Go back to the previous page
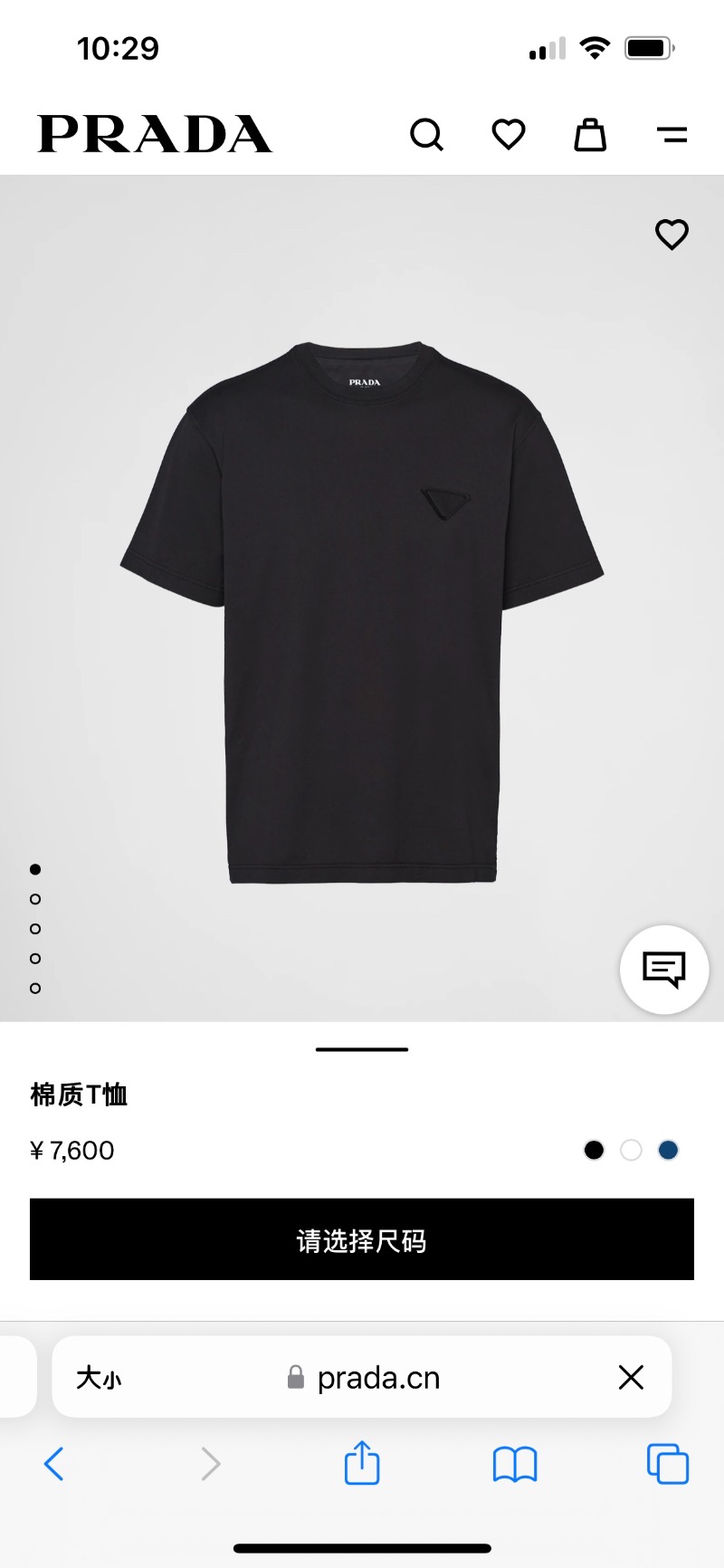 coord(54,1464)
